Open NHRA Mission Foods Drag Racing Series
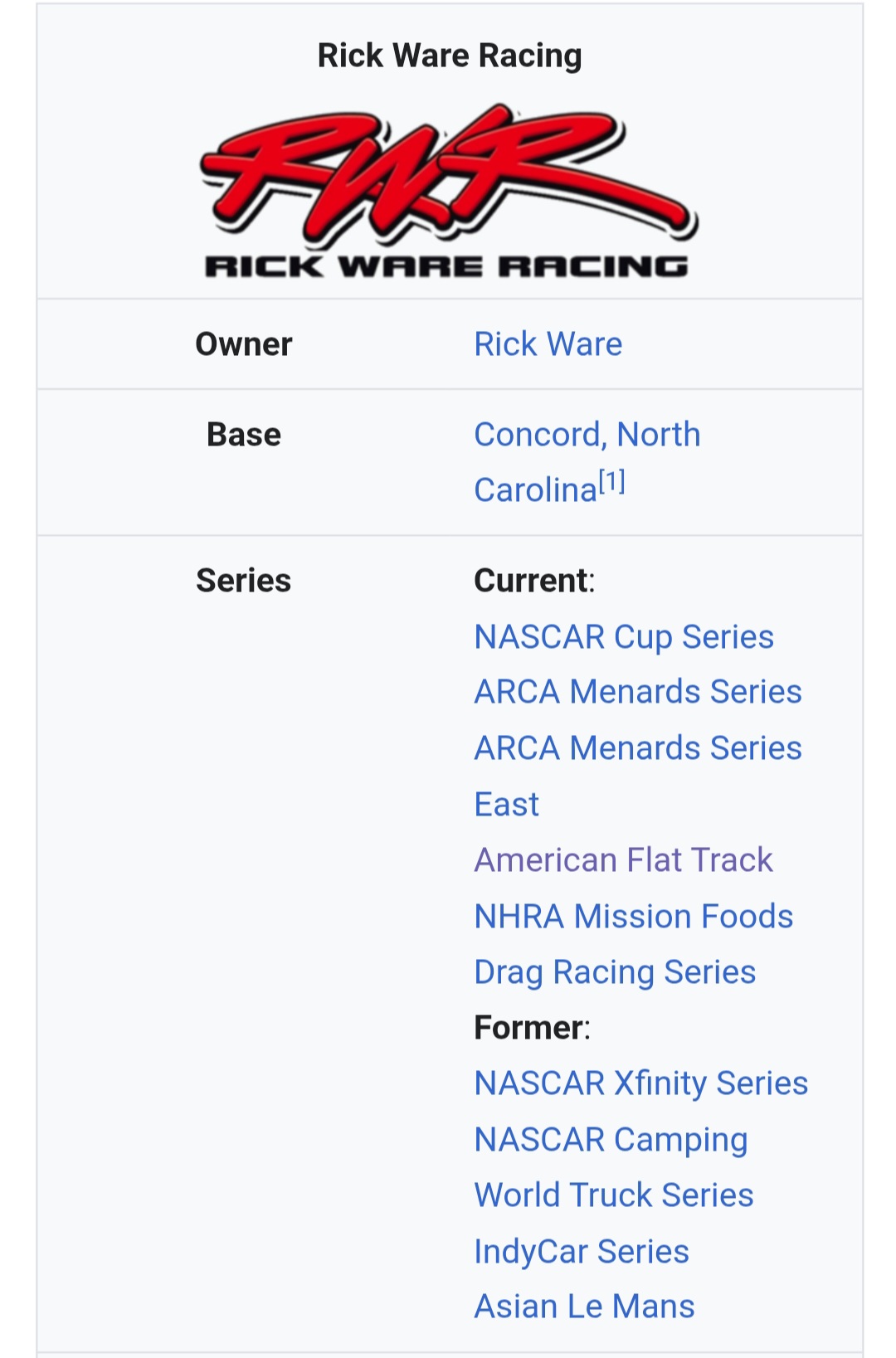896x1358 pixels. coord(633,917)
